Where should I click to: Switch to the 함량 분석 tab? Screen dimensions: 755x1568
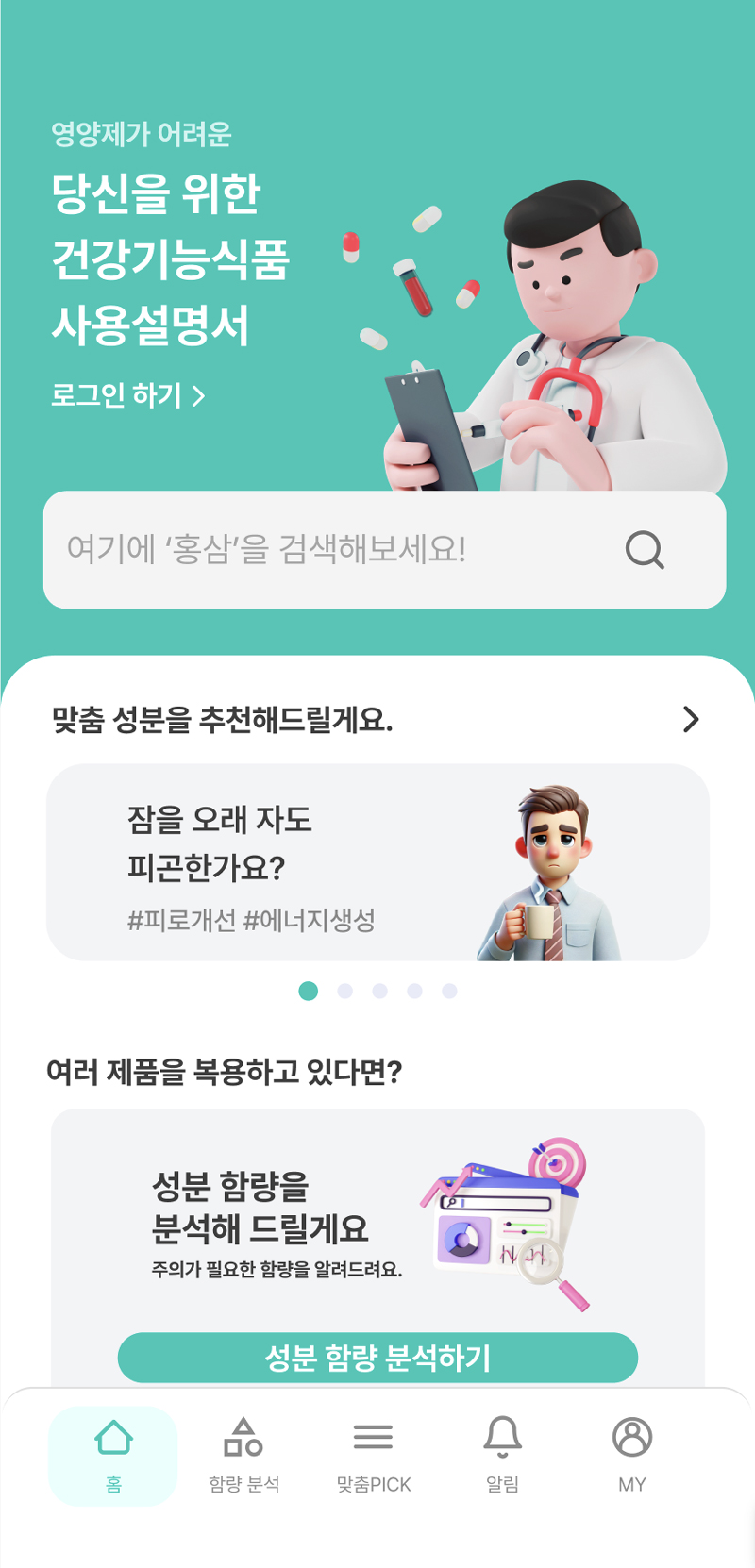click(x=243, y=1455)
